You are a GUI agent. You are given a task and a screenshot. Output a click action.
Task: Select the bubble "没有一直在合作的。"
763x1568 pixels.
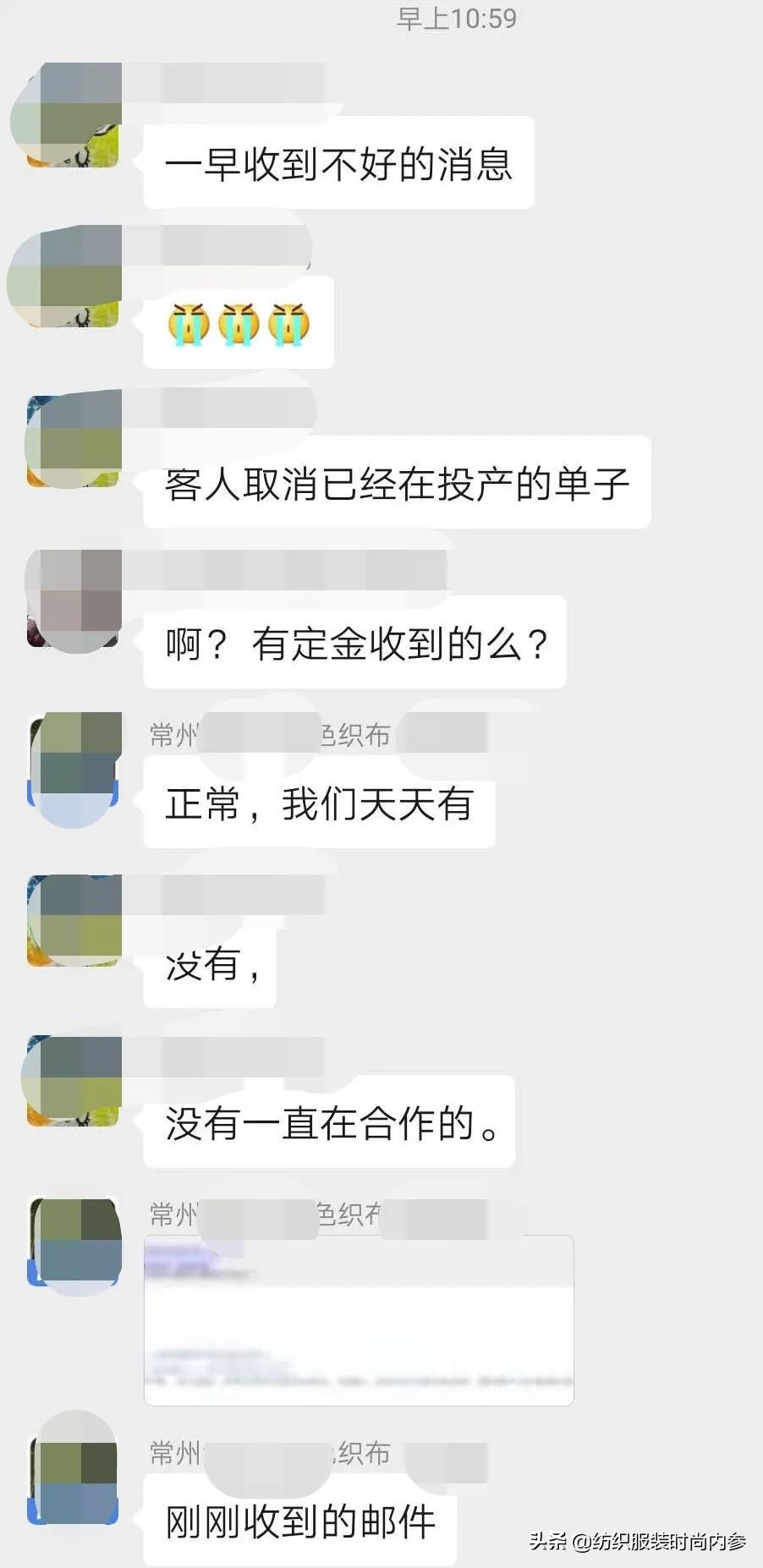click(x=332, y=1121)
